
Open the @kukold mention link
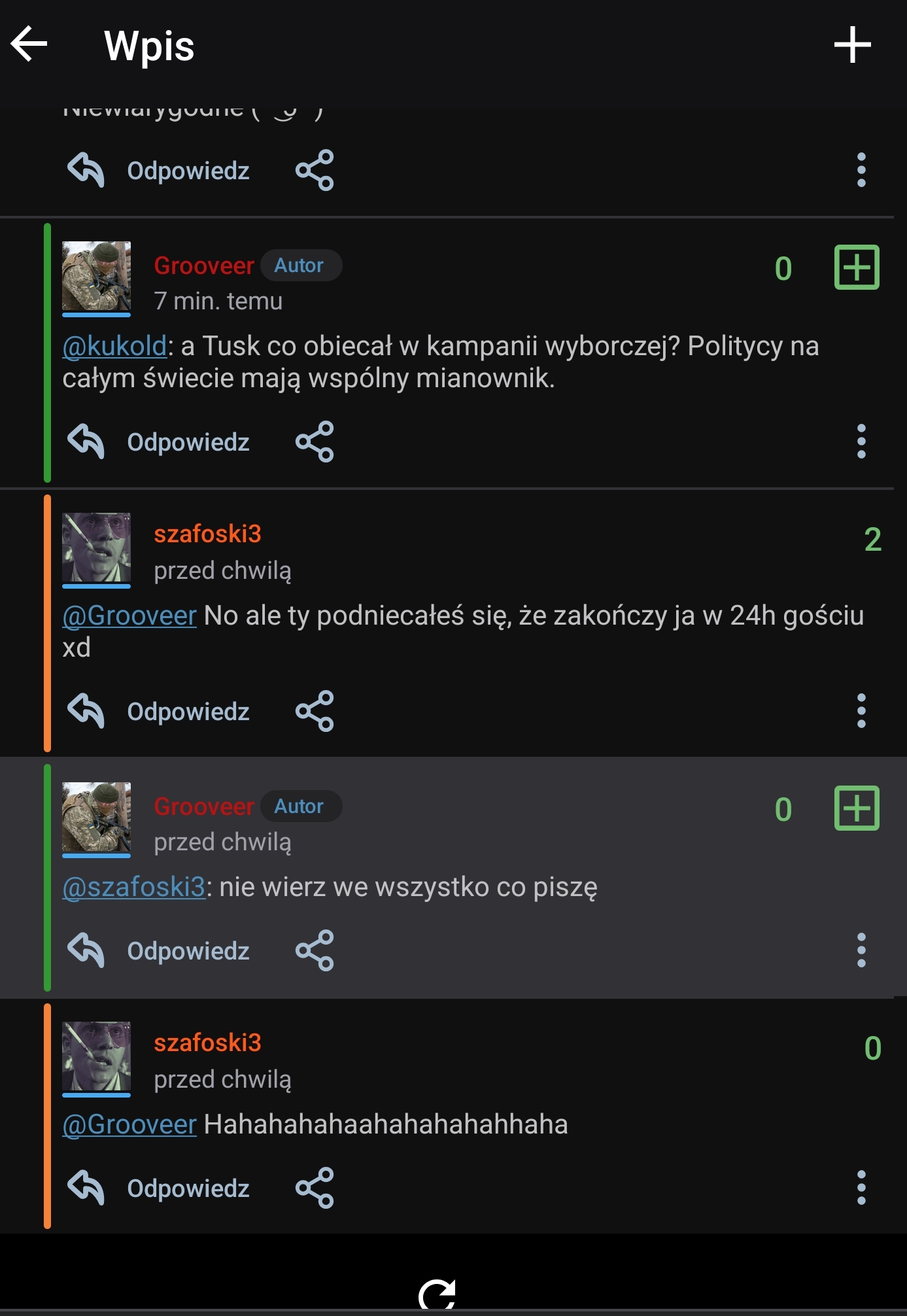(x=114, y=346)
